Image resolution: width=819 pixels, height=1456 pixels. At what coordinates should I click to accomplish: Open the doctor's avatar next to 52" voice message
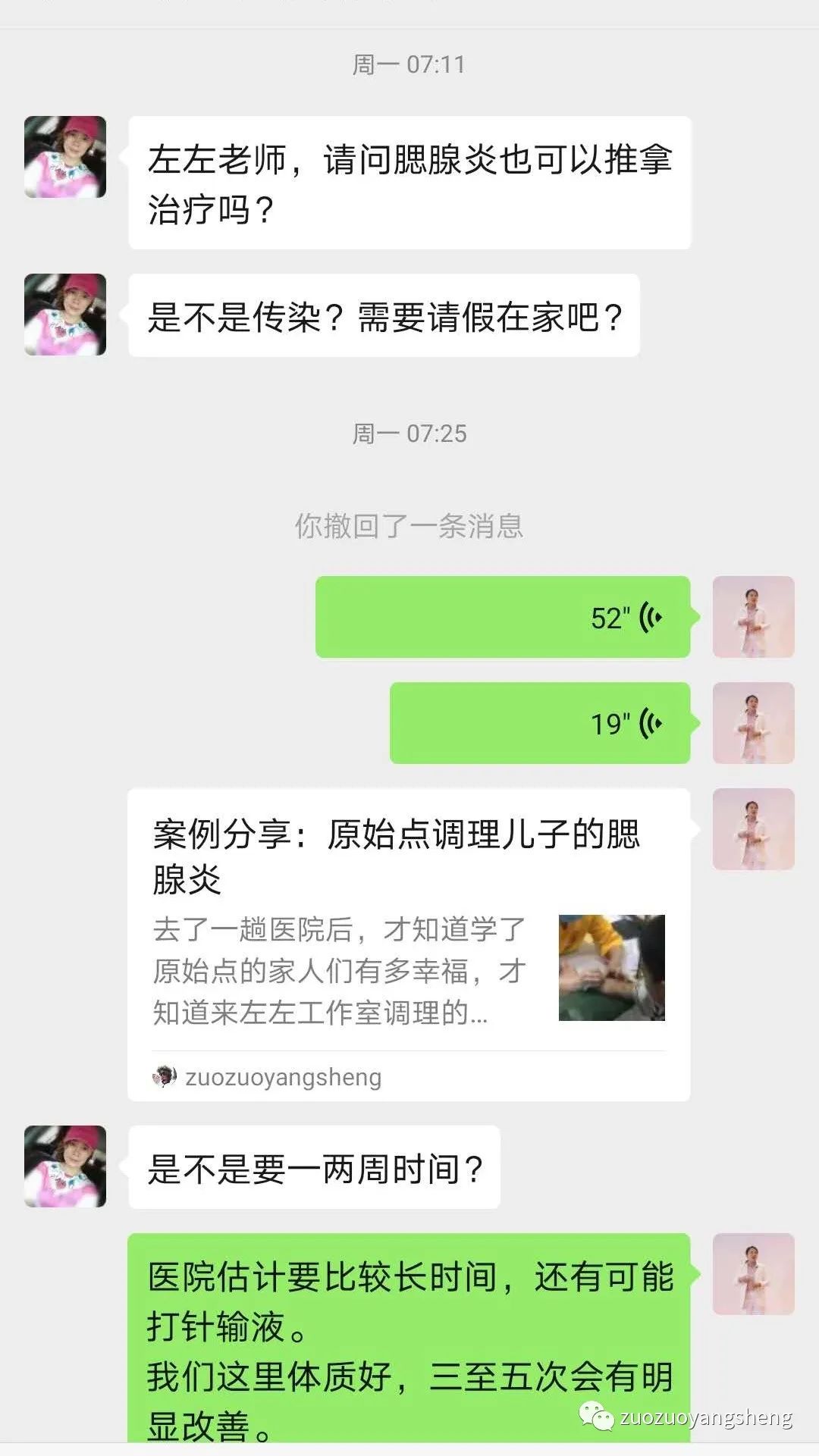point(754,615)
